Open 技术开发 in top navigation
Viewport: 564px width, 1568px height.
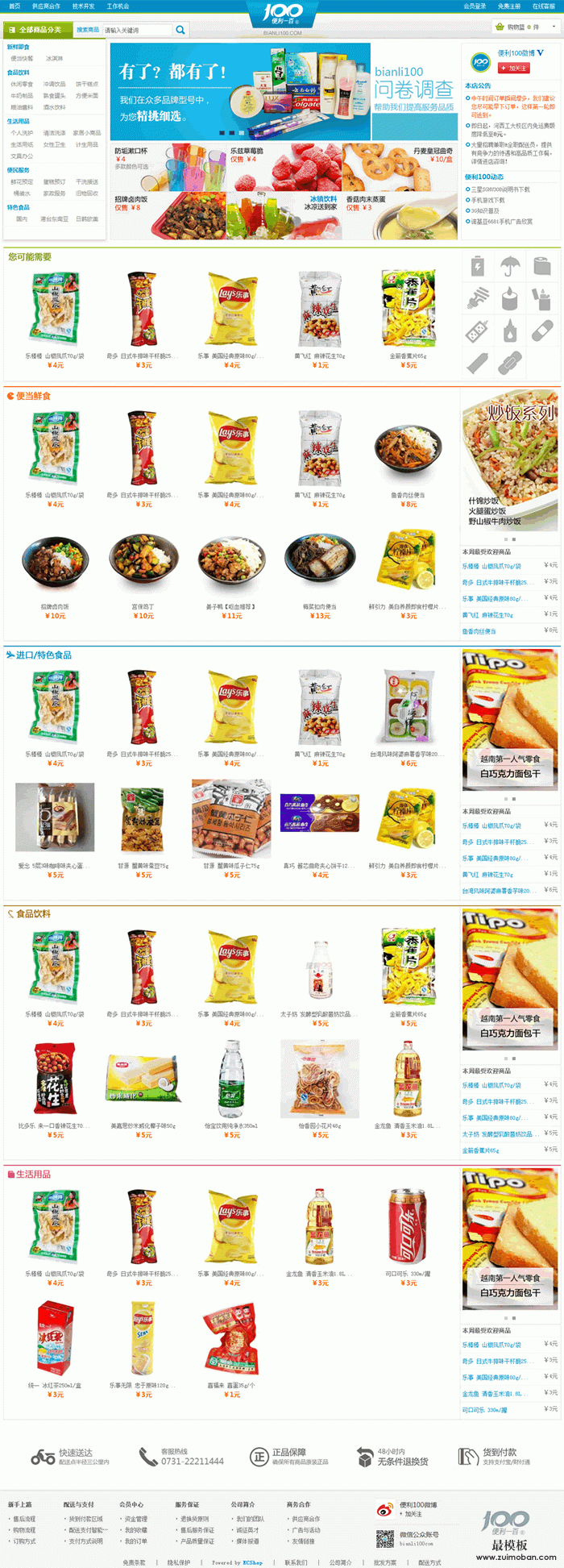pos(83,6)
